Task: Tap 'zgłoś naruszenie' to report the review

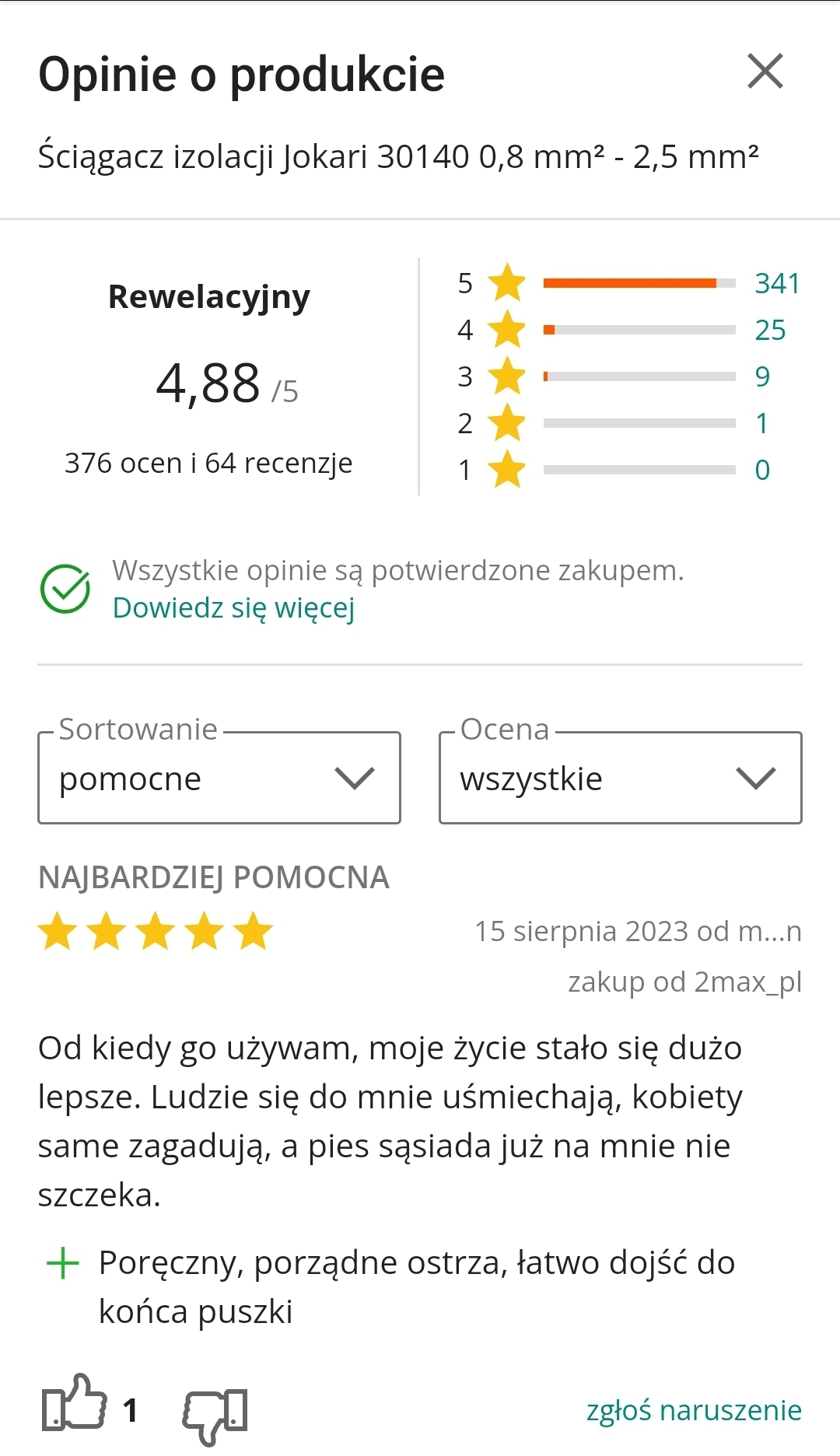Action: pos(694,1410)
